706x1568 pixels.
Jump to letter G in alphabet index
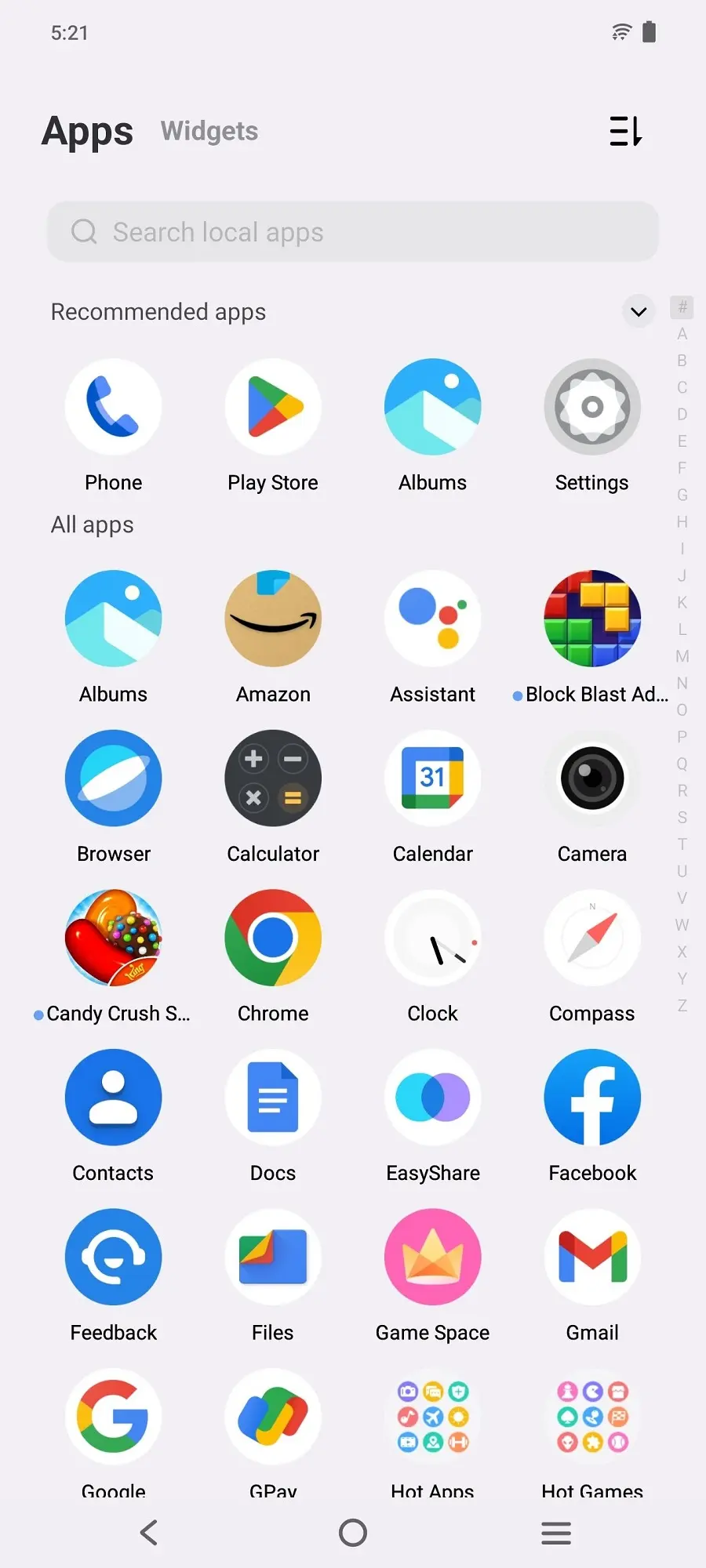[681, 495]
